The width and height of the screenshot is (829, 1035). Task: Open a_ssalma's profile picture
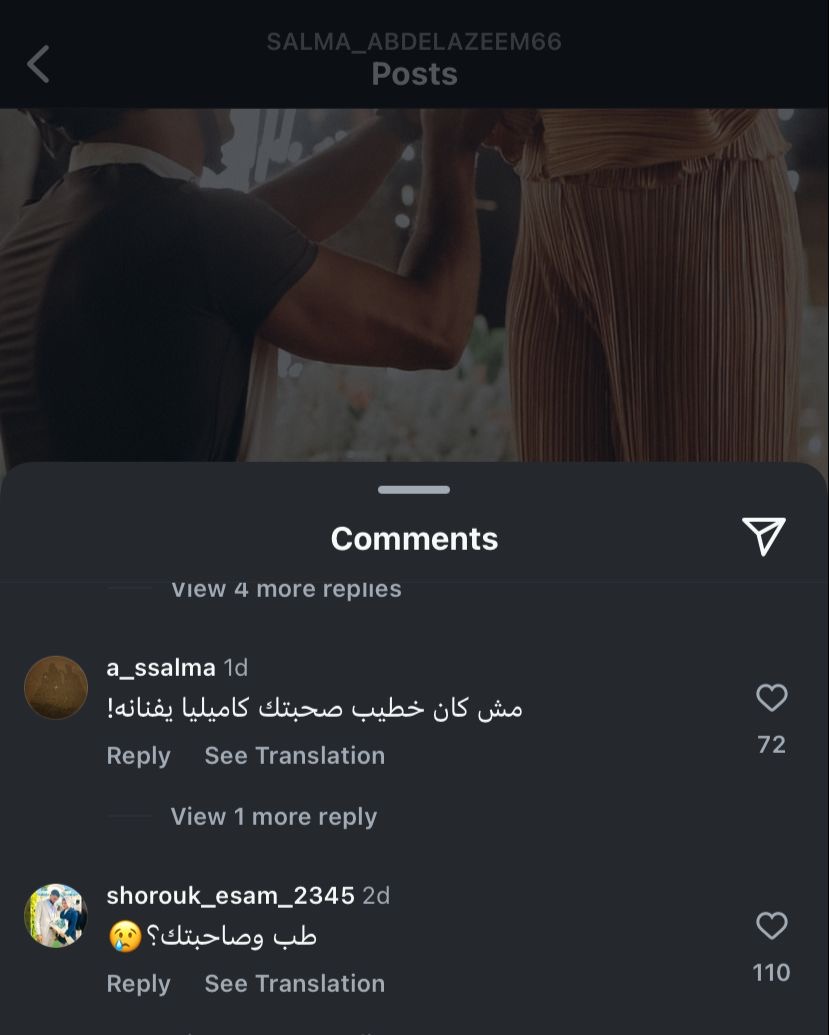[x=56, y=688]
